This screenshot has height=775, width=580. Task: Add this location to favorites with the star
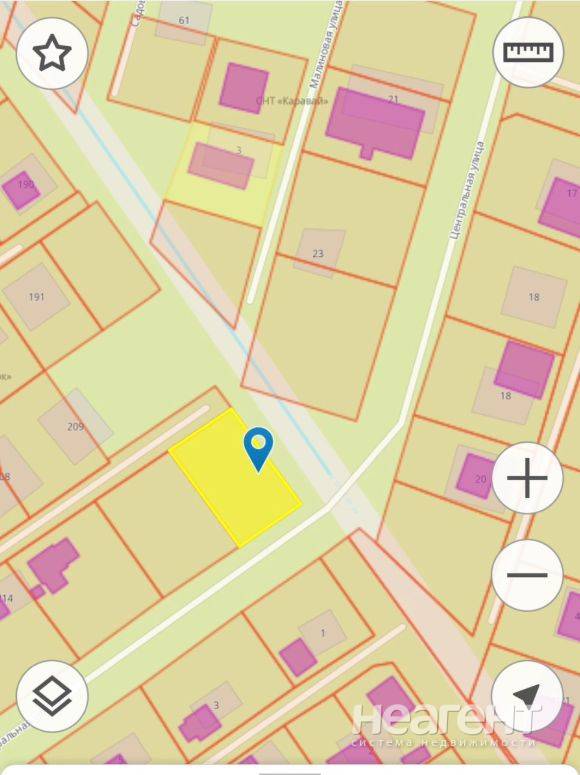pos(52,52)
